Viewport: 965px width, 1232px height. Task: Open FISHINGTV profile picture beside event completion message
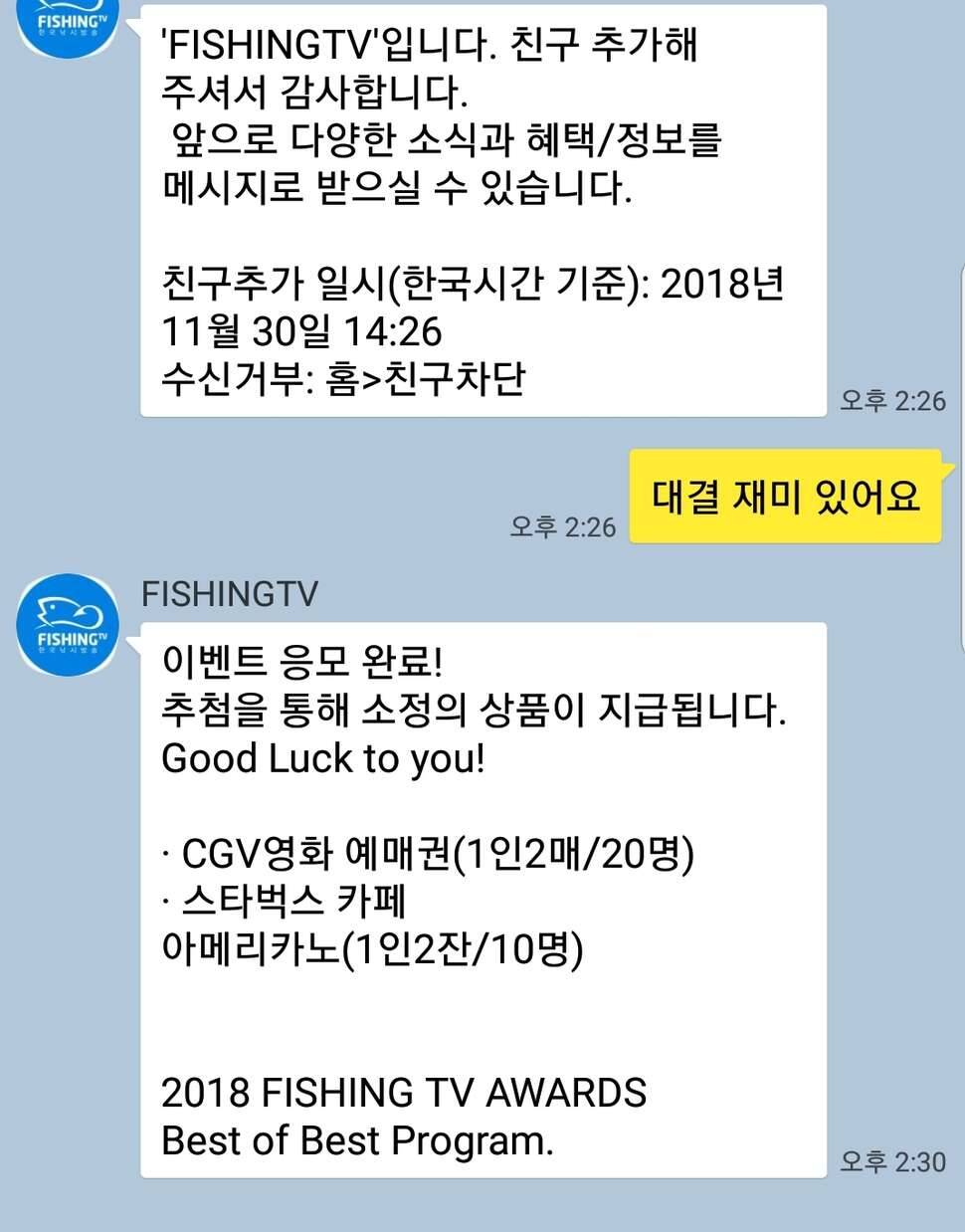tap(68, 625)
